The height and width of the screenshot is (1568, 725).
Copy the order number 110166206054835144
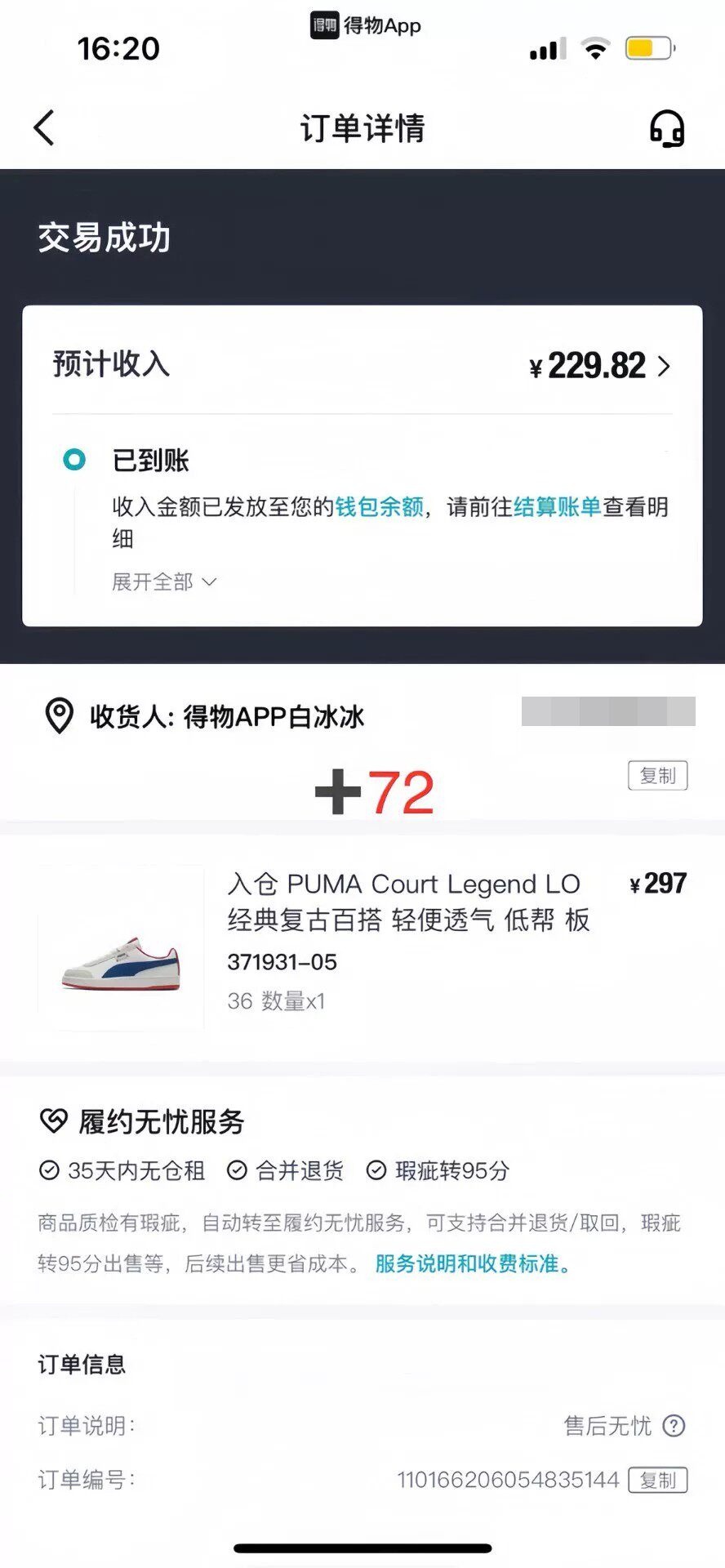click(657, 1480)
